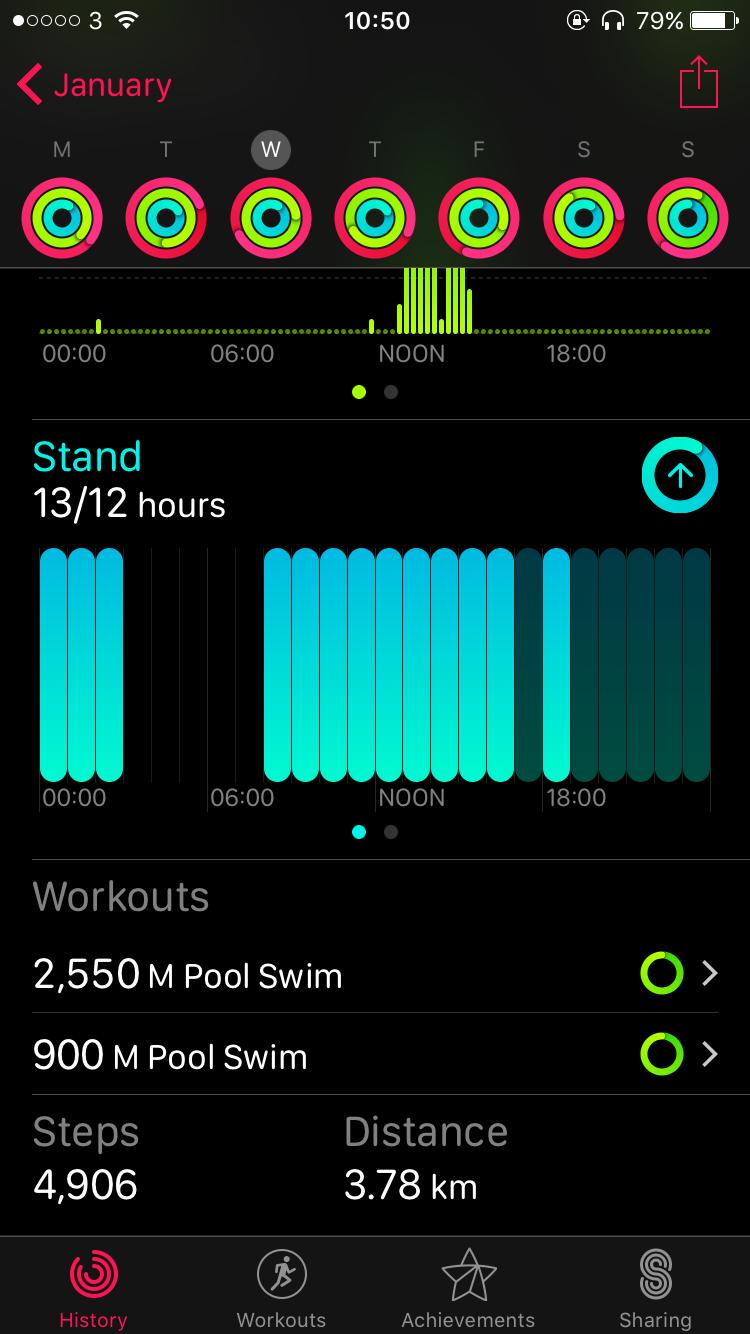Switch to the Achievements tab
This screenshot has height=1334, width=750.
coord(468,1288)
